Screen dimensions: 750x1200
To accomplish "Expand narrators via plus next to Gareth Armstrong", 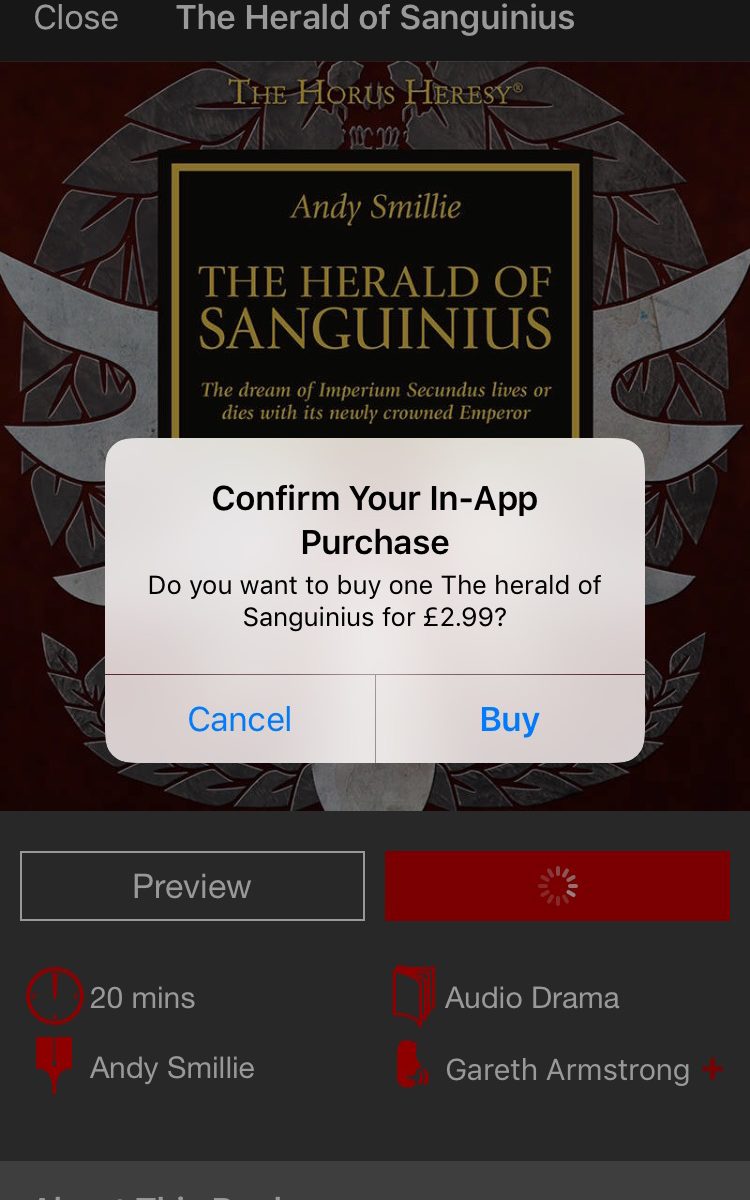I will (x=712, y=1069).
